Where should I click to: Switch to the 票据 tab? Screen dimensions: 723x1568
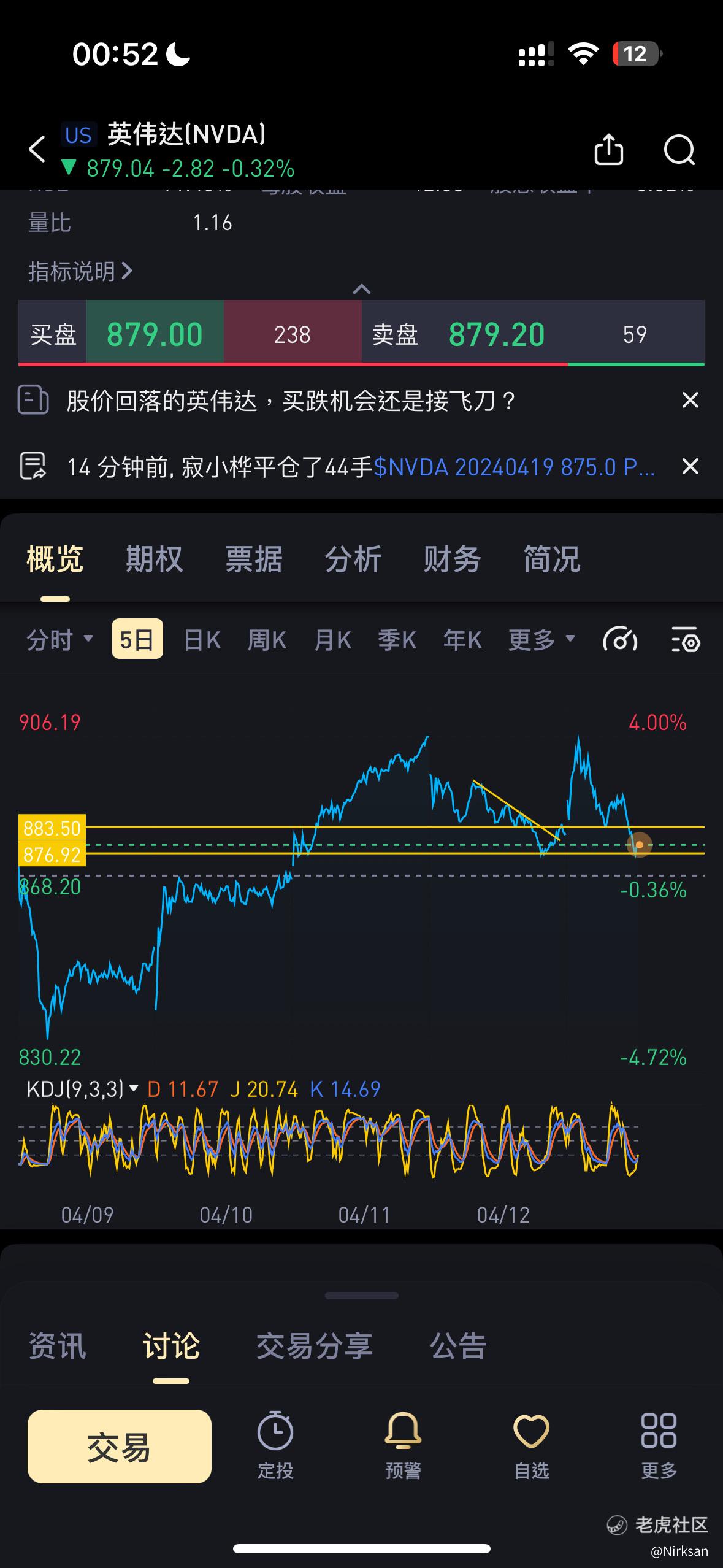[253, 559]
